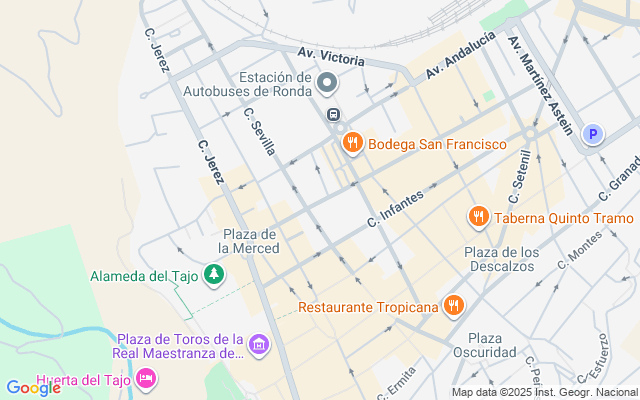Viewport: 640px width, 400px height.
Task: Tap the bus stop icon near Av. Victoria
Action: pyautogui.click(x=333, y=115)
